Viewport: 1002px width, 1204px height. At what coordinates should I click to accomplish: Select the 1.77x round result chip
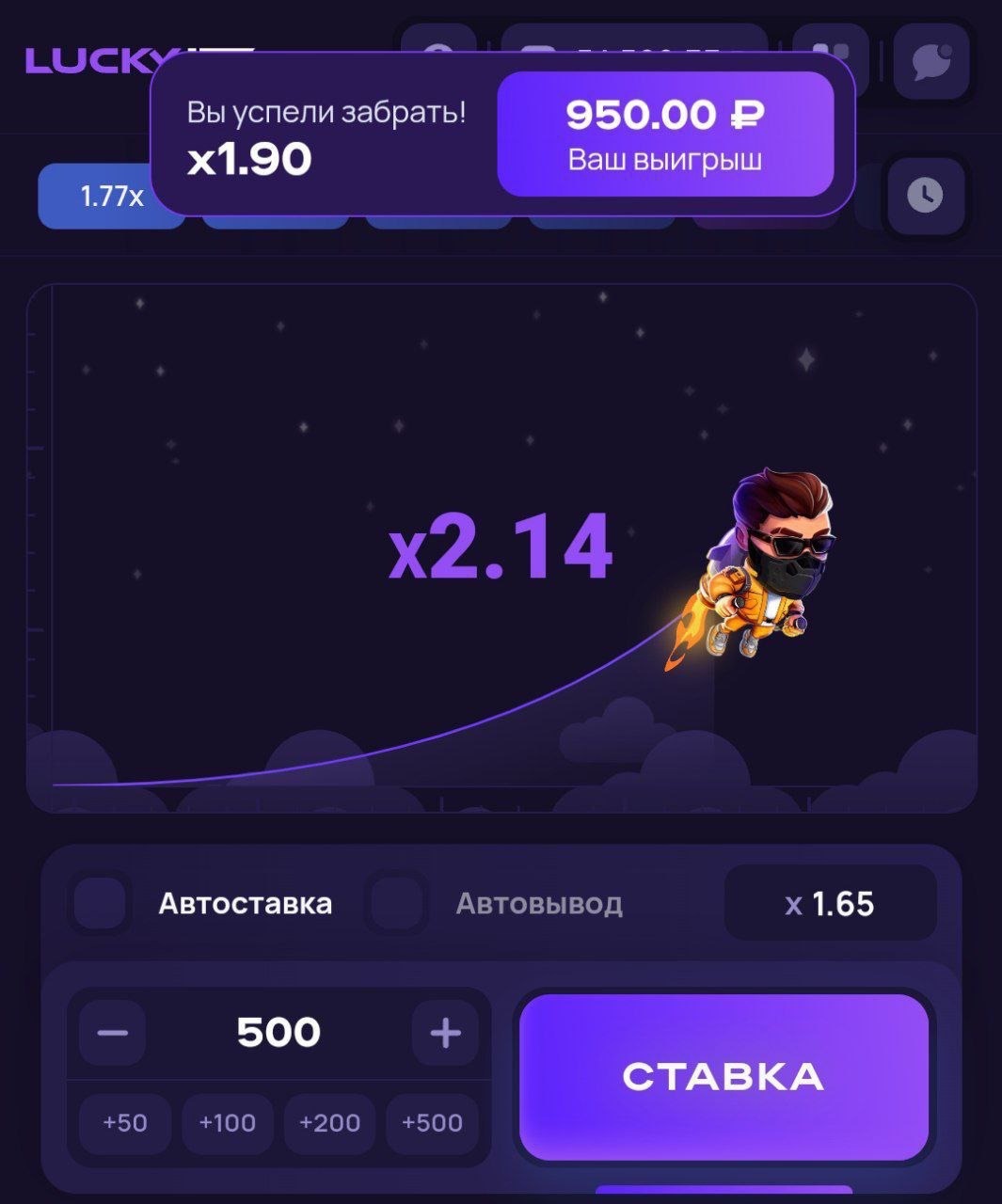point(111,197)
